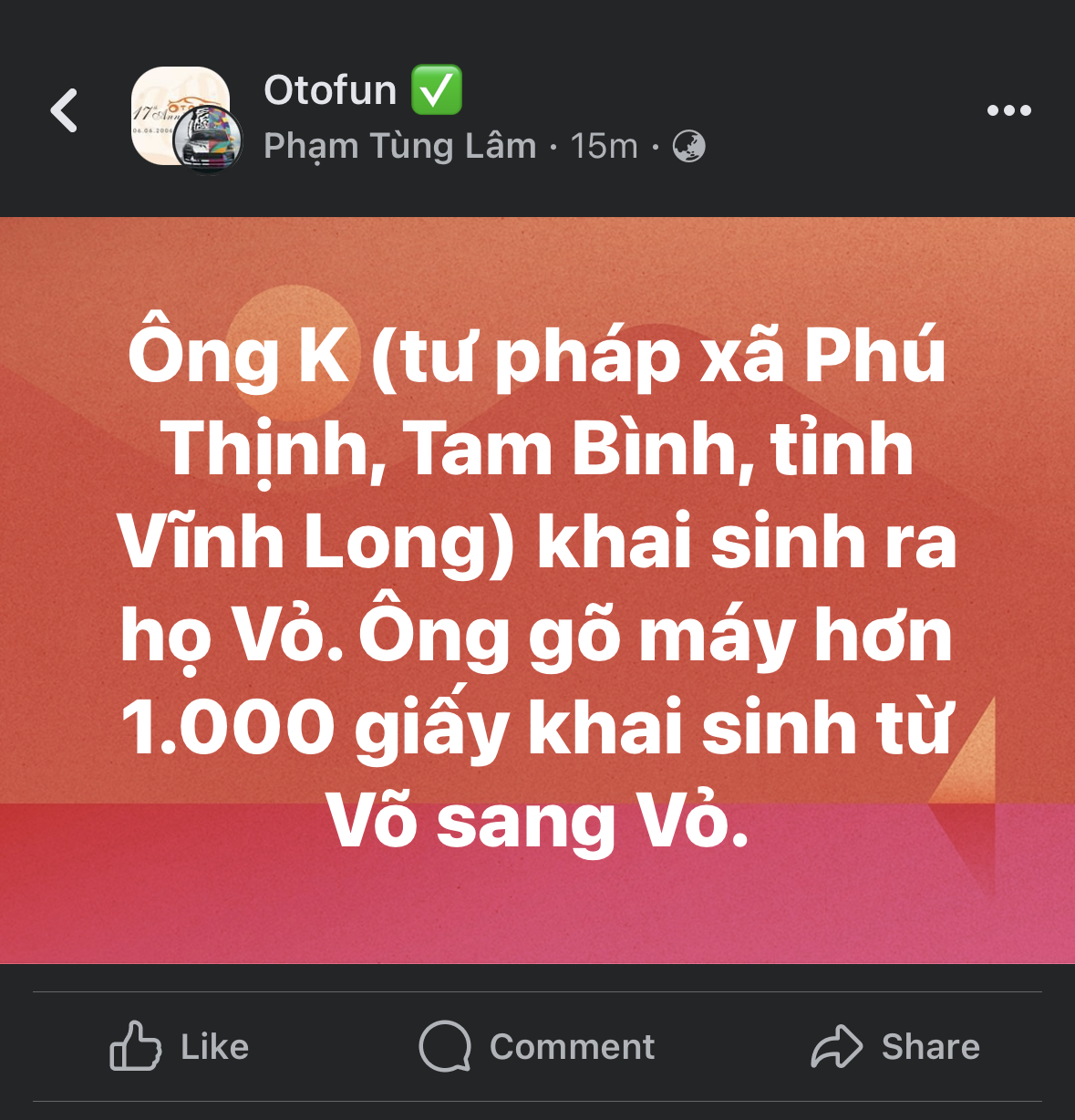This screenshot has height=1120, width=1075.
Task: Tap the Otofun group avatar
Action: [x=181, y=116]
